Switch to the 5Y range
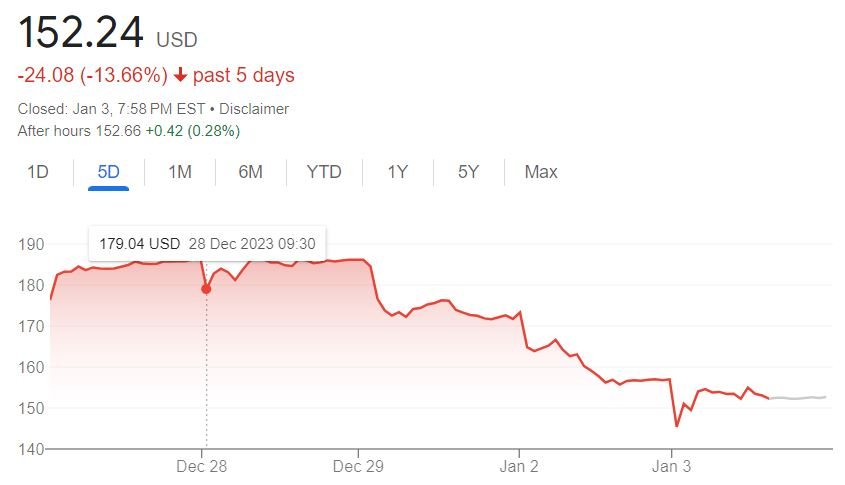845x485 pixels. click(x=469, y=172)
